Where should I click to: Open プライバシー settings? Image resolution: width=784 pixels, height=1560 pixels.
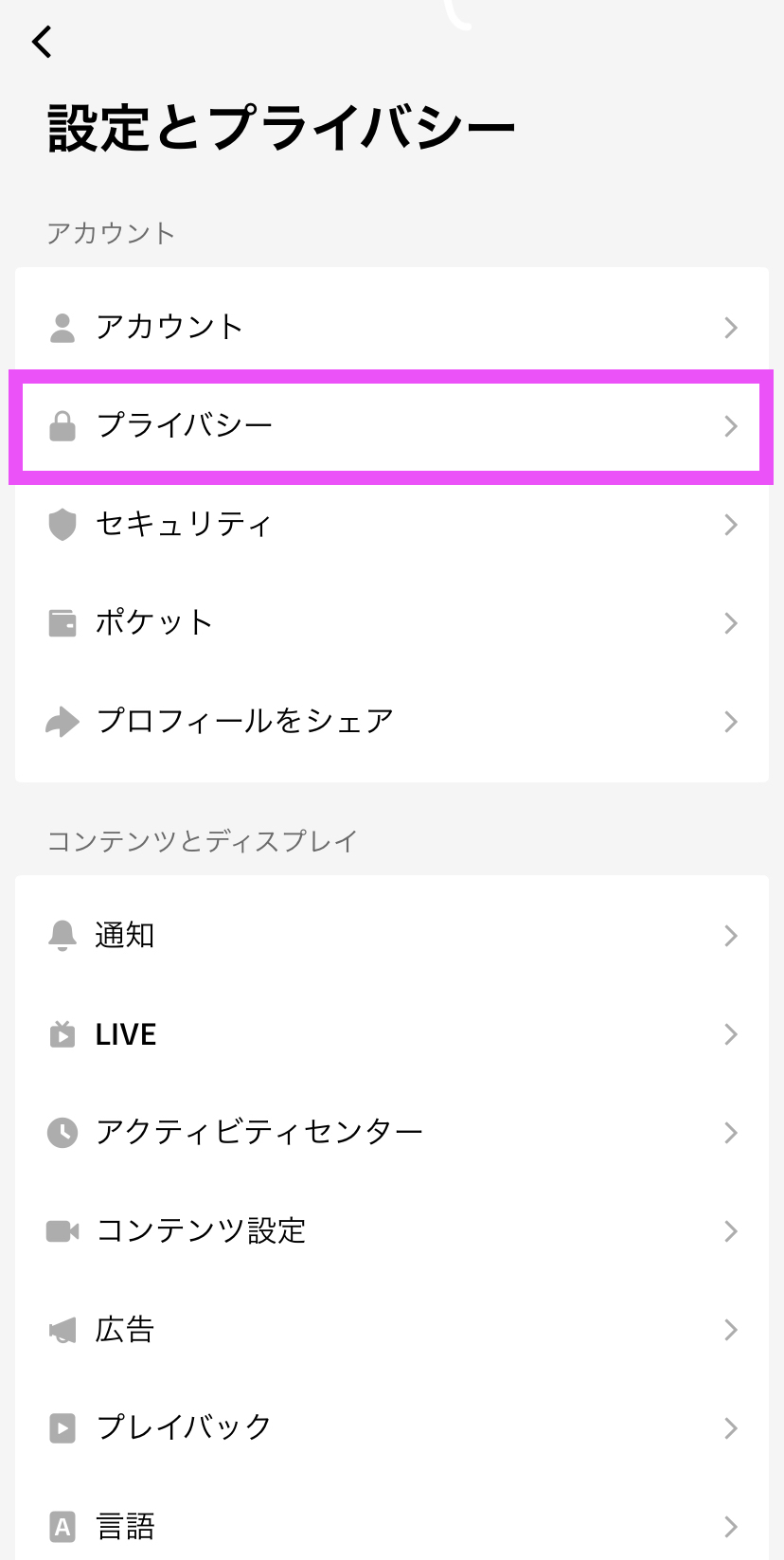(x=392, y=426)
